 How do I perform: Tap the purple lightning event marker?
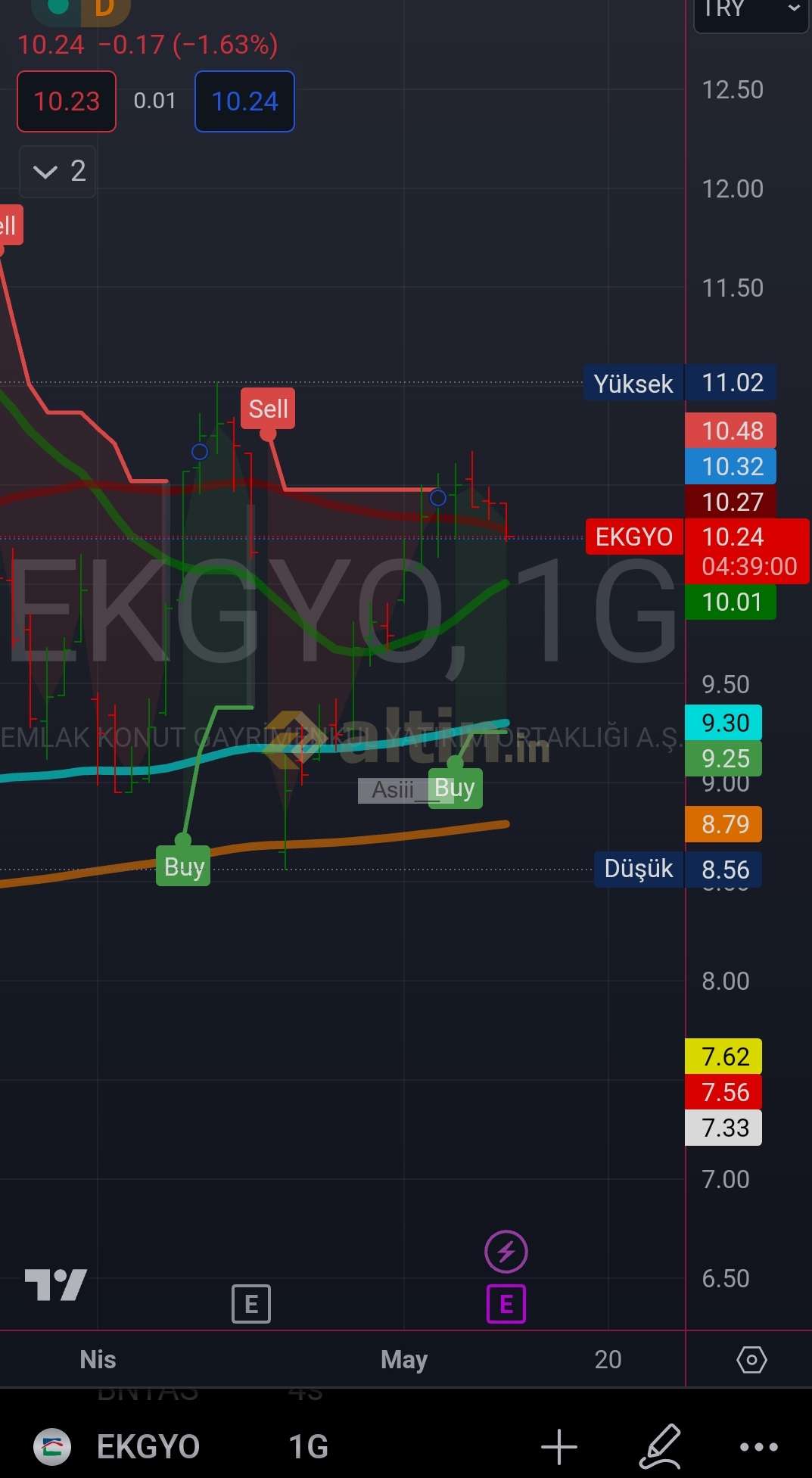[x=506, y=1252]
